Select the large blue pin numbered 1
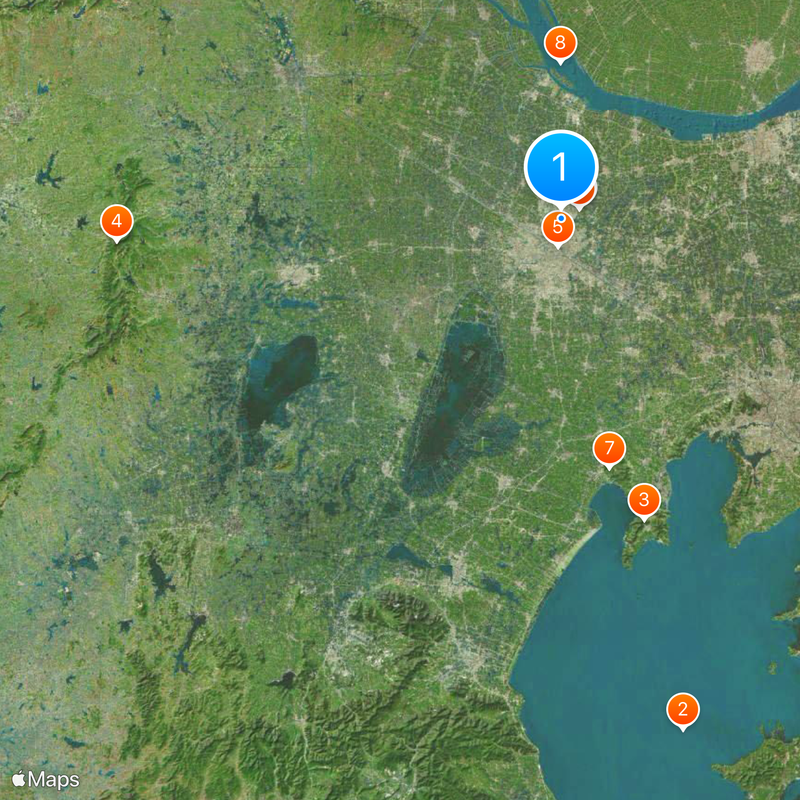The image size is (800, 800). 561,166
